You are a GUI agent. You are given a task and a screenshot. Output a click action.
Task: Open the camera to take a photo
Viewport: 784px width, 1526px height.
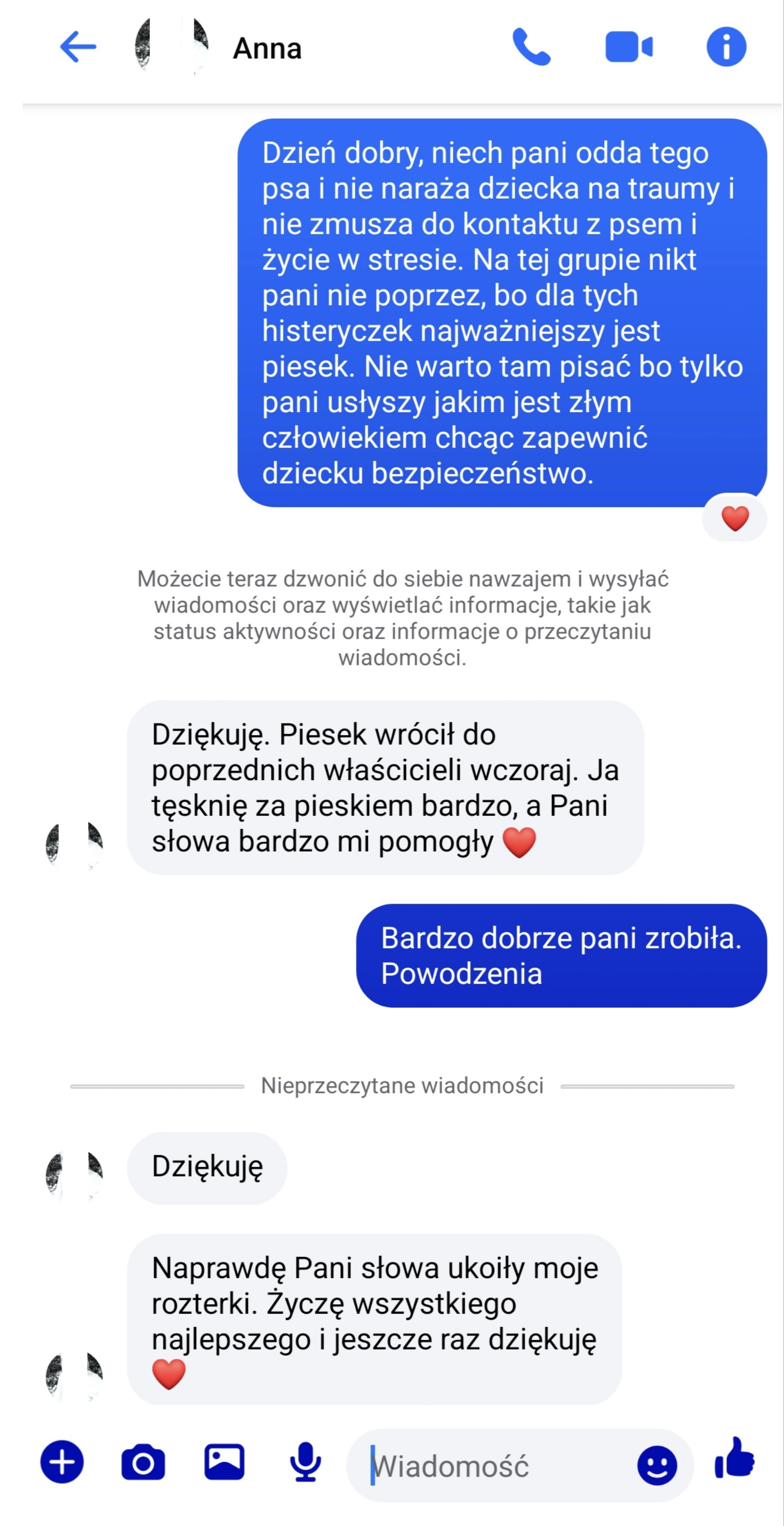coord(143,1462)
